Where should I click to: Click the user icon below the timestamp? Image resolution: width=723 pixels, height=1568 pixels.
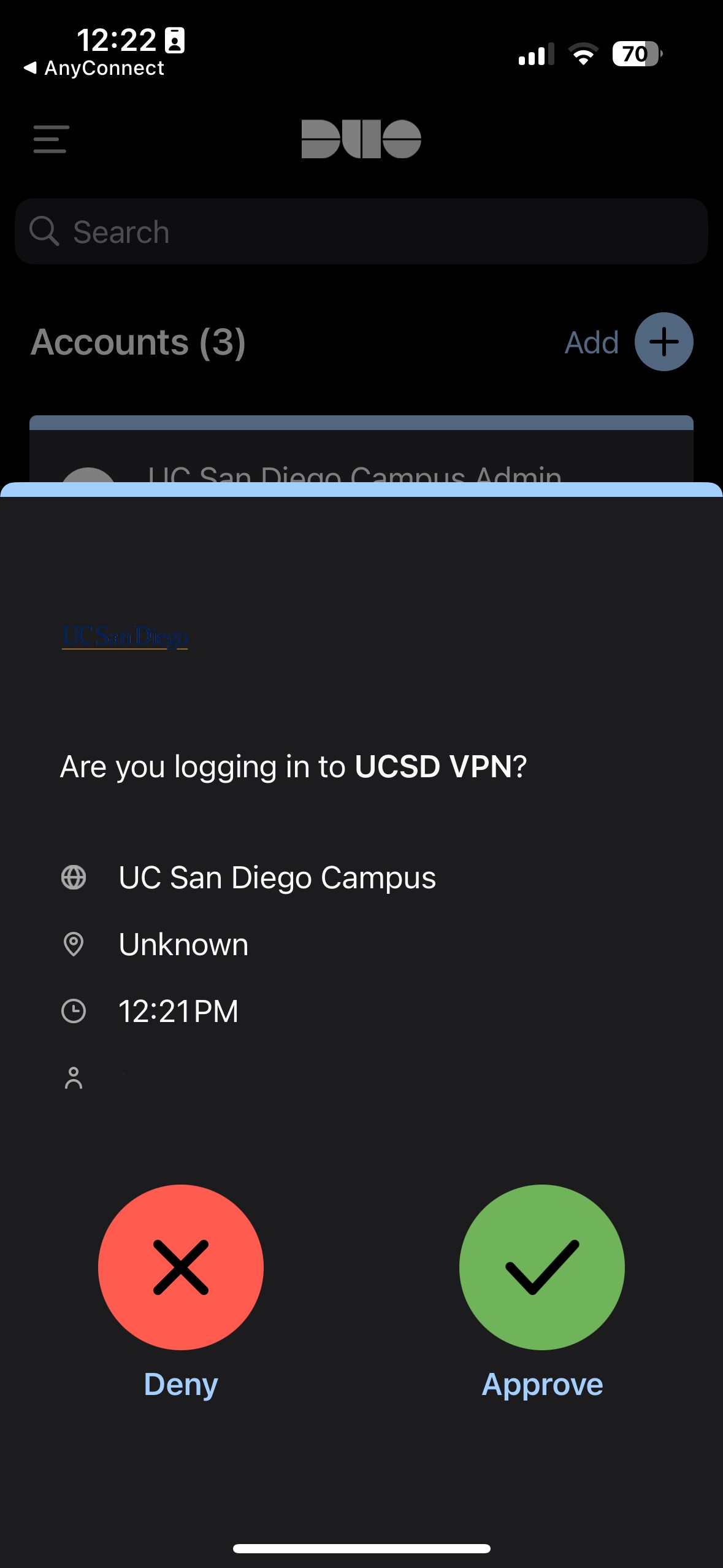tap(74, 1078)
